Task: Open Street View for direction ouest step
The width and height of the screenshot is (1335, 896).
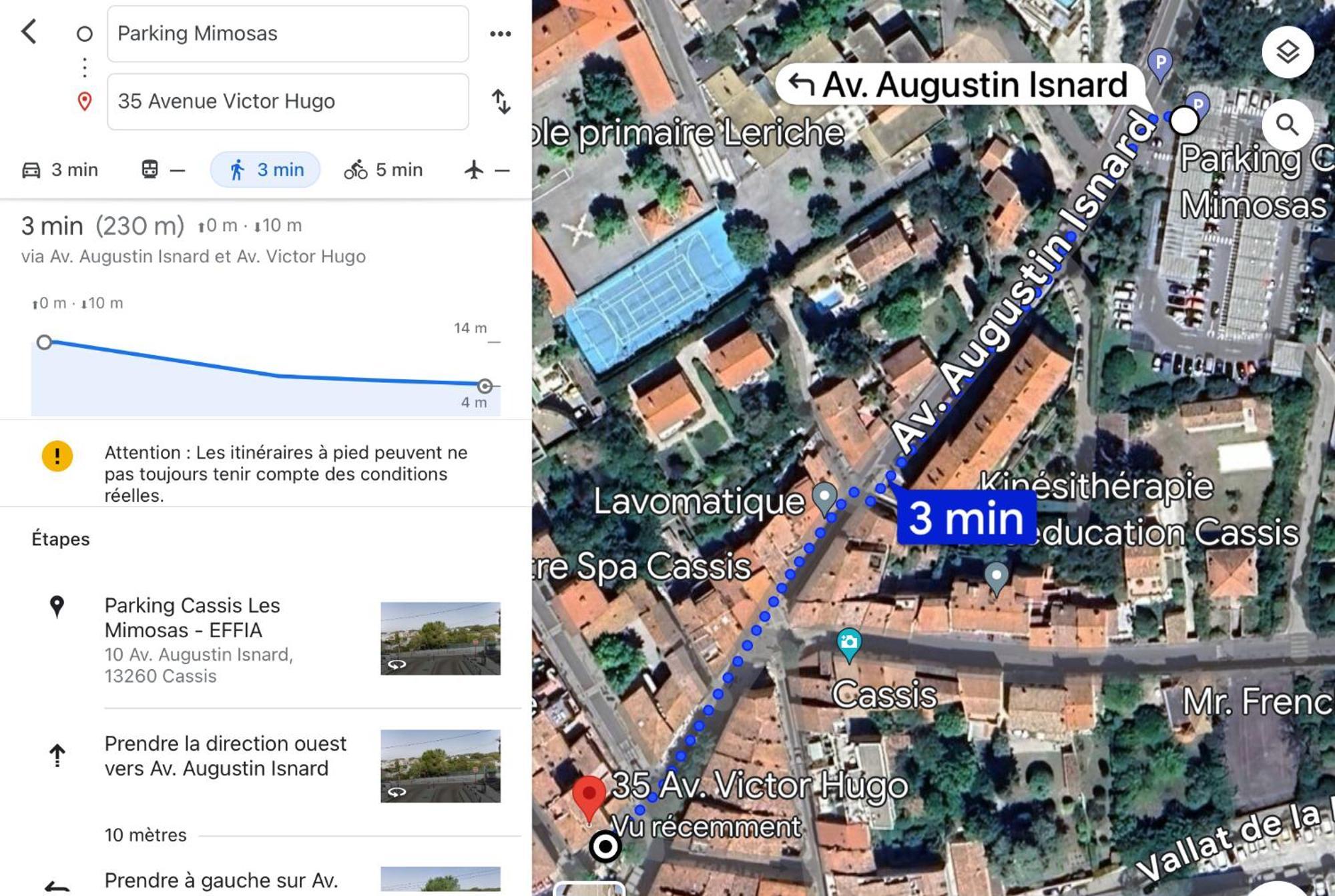Action: click(x=440, y=765)
